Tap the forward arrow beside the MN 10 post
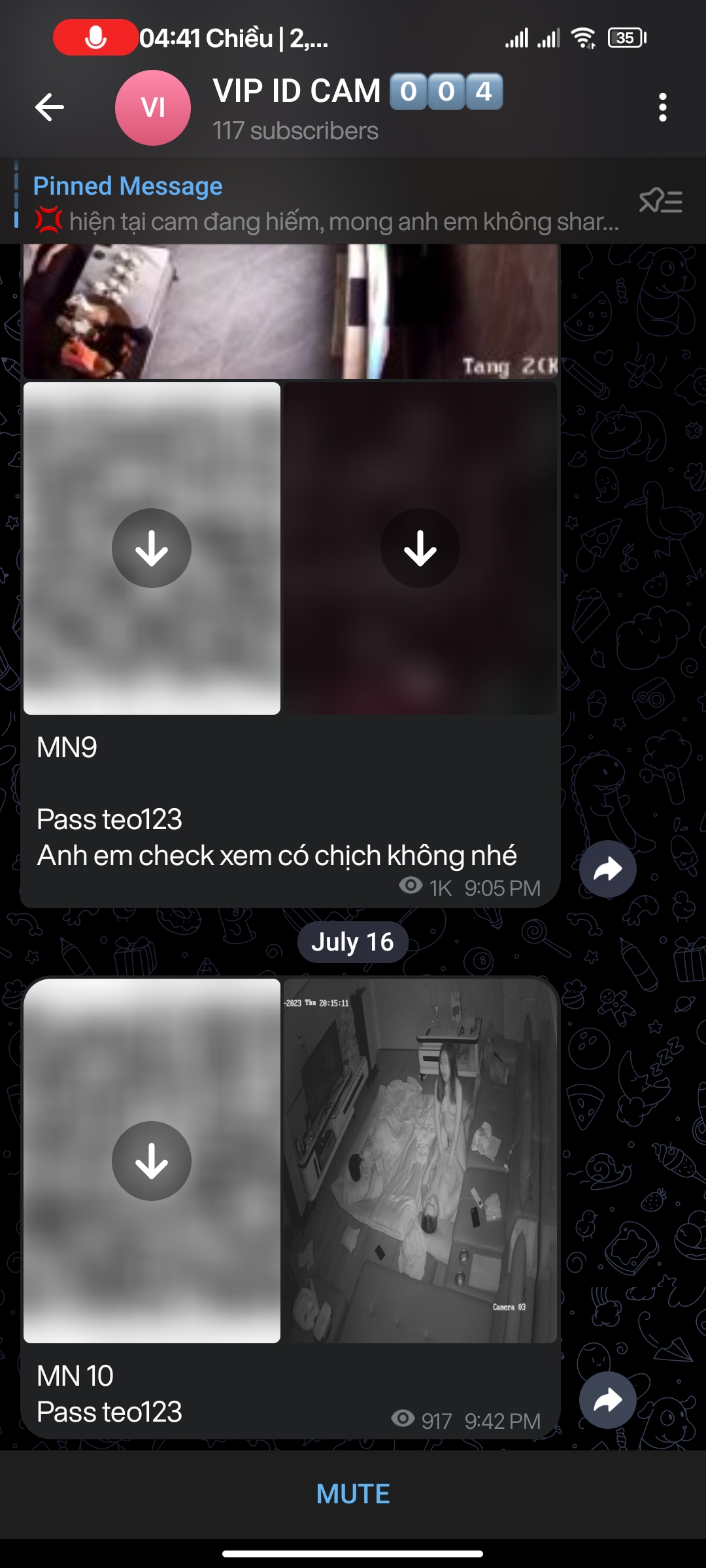 pos(607,1400)
